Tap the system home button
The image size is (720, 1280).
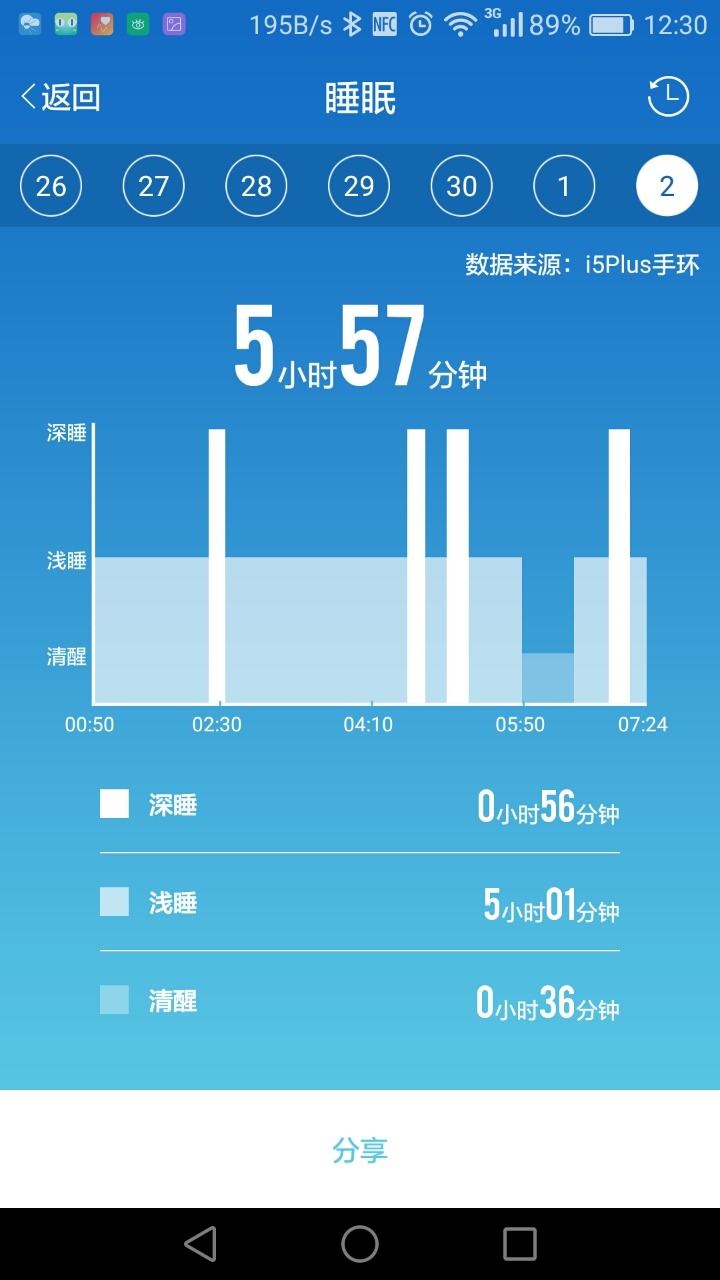coord(360,1244)
